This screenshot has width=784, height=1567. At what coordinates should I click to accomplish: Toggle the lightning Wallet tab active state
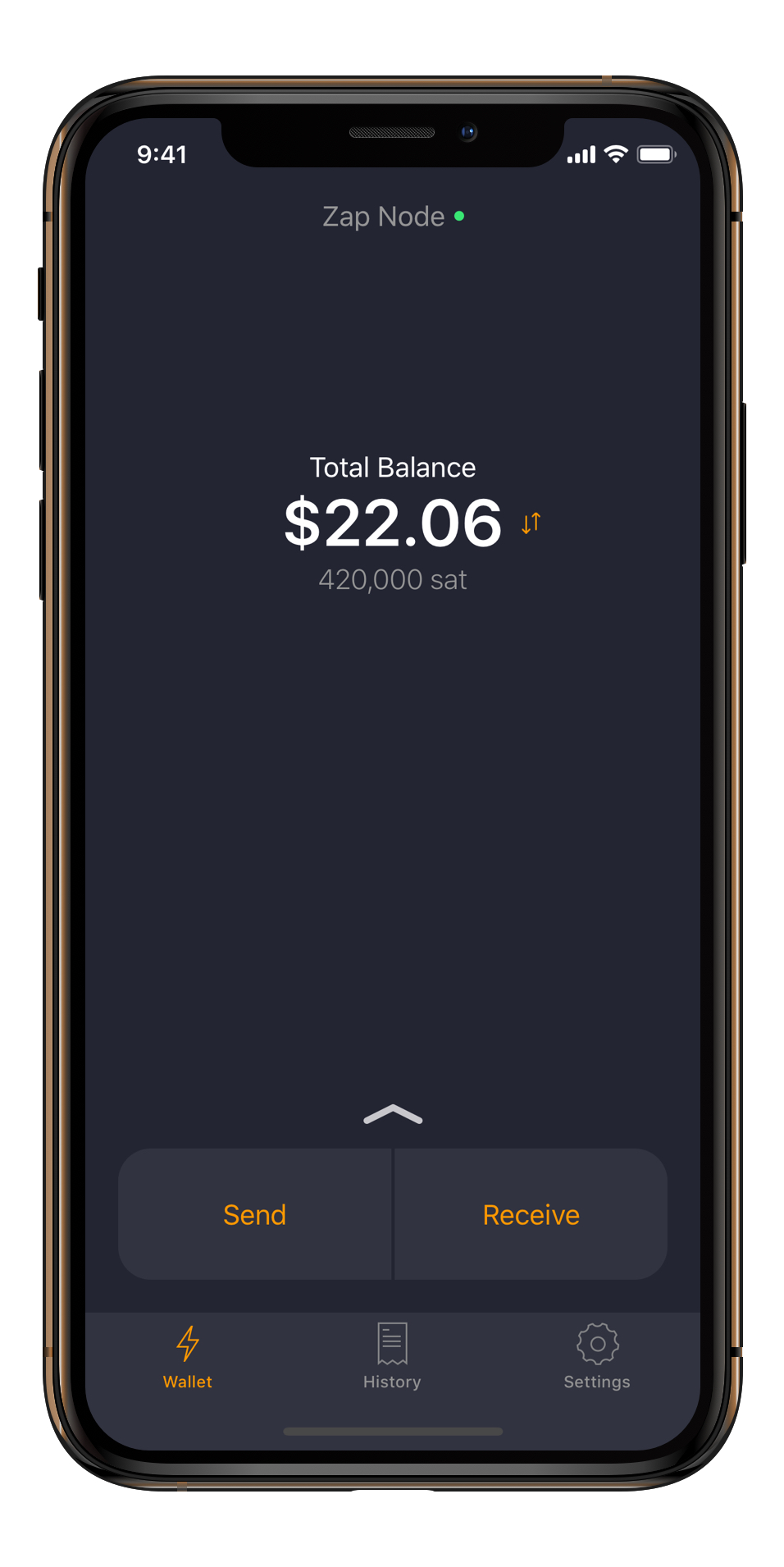click(x=188, y=1355)
